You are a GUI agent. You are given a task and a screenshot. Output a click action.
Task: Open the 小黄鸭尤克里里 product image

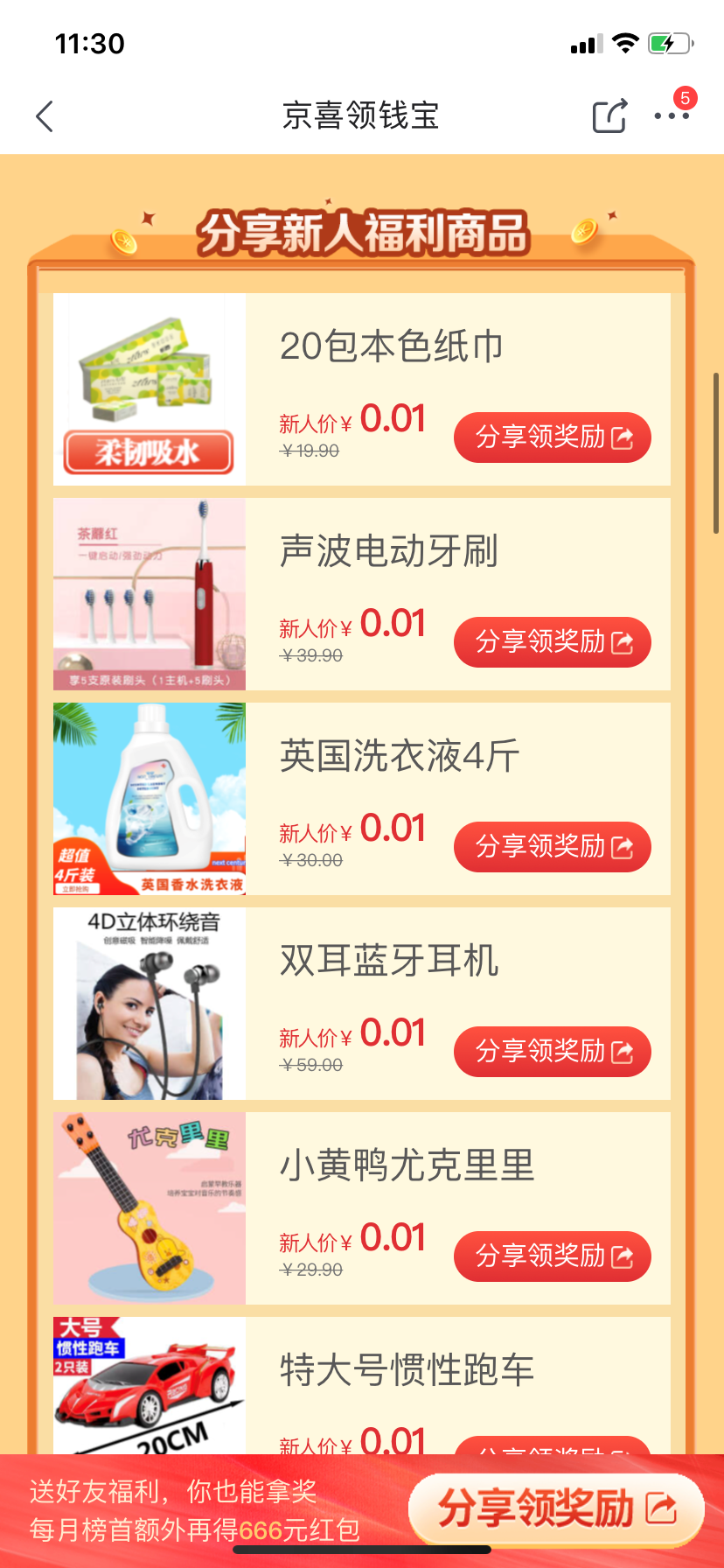point(150,1208)
